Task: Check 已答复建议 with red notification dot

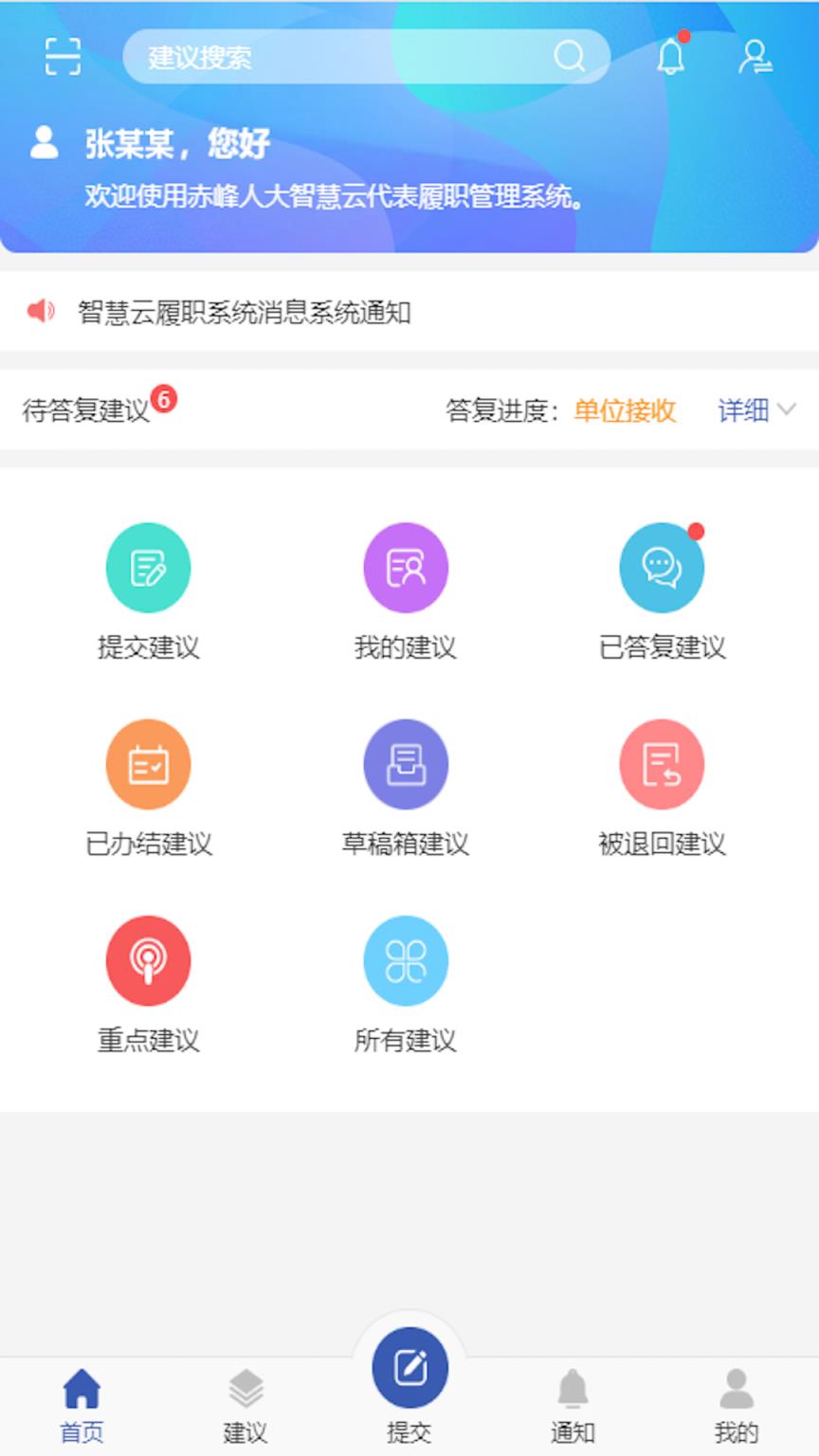Action: point(662,567)
